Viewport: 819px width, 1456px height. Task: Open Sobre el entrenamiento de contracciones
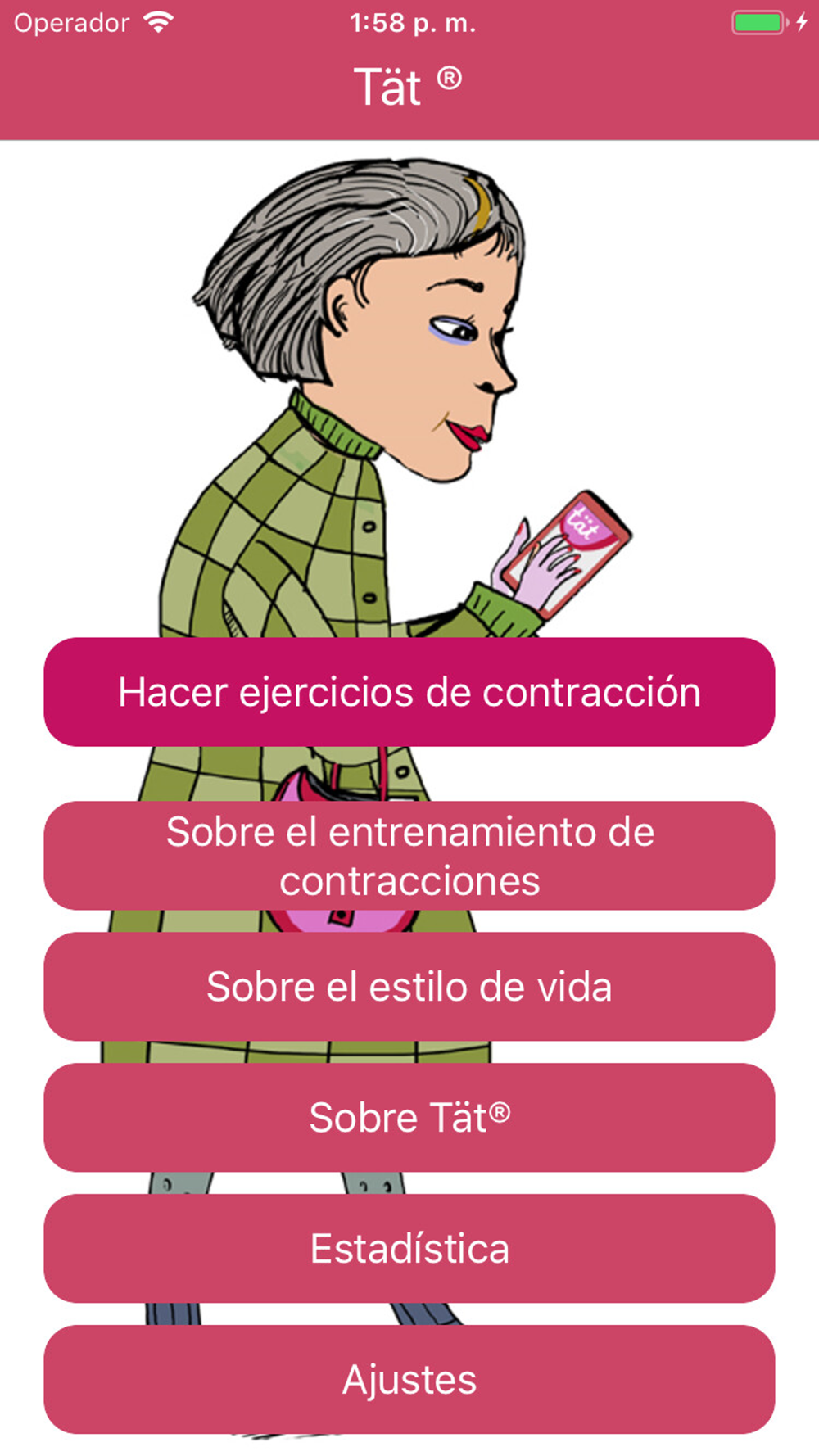409,856
